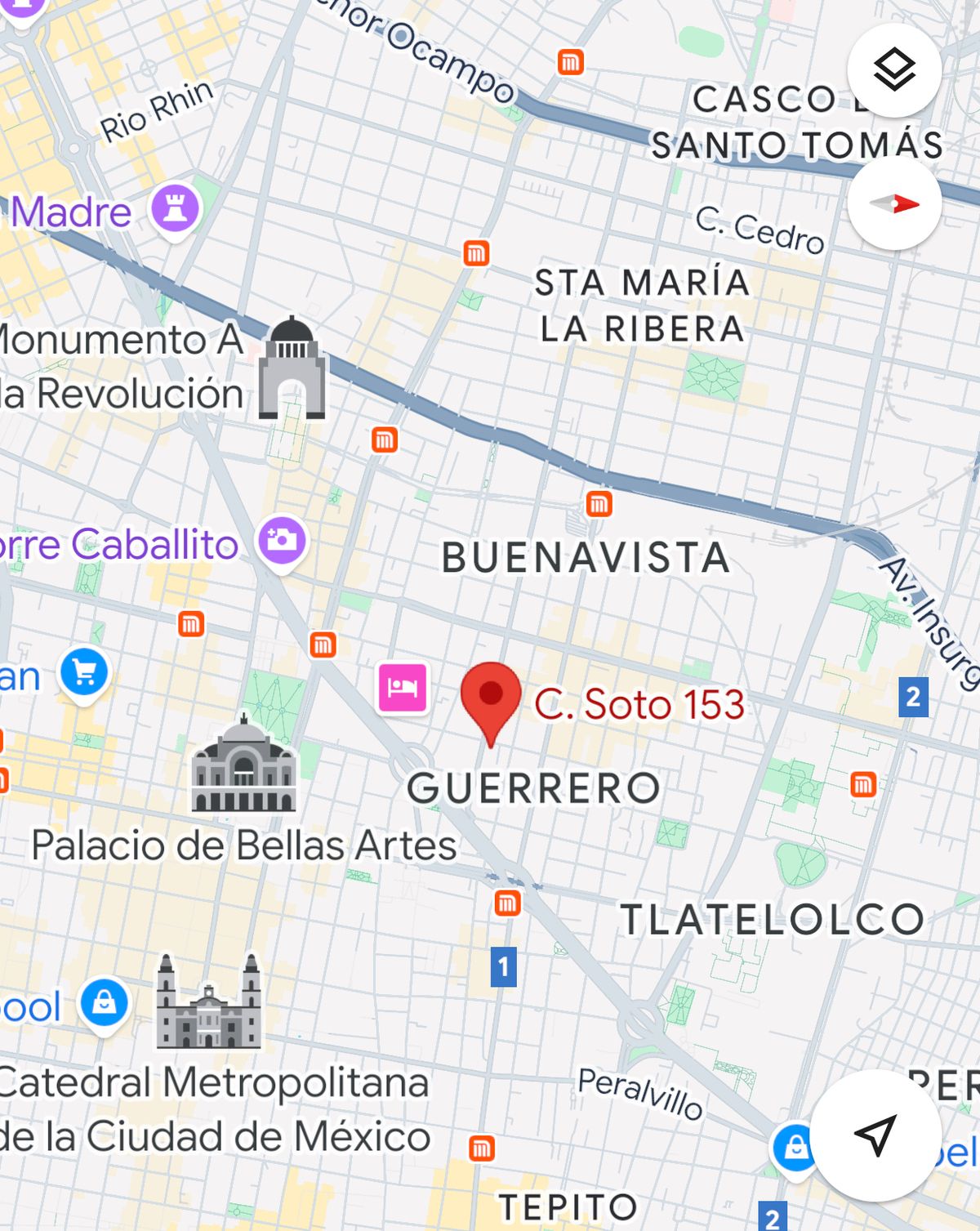Screen dimensions: 980x1231
Task: Center map on my location
Action: coord(874,1135)
